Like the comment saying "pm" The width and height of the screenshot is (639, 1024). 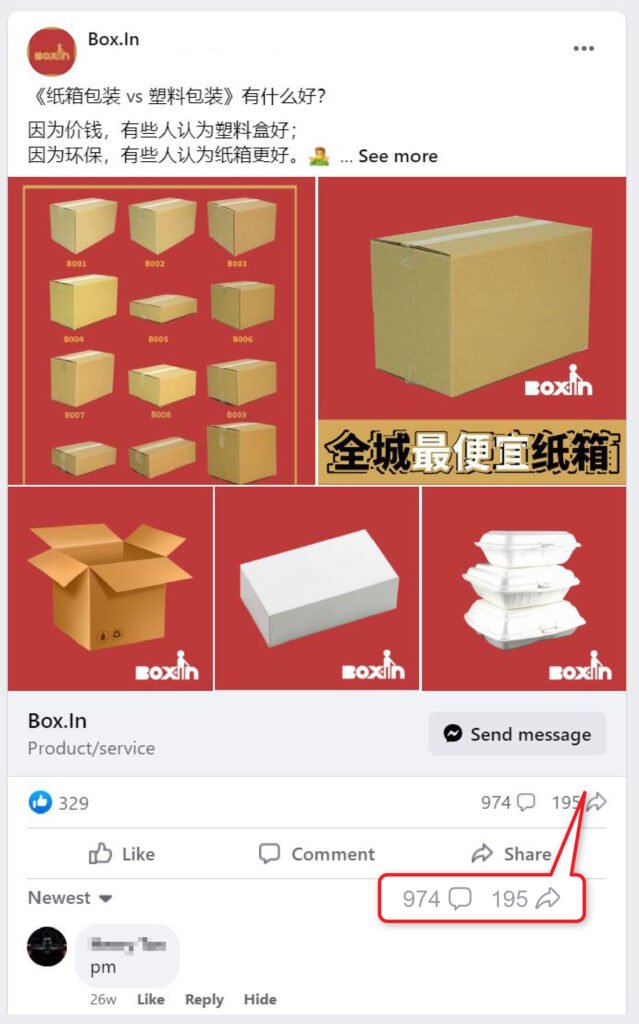[151, 999]
